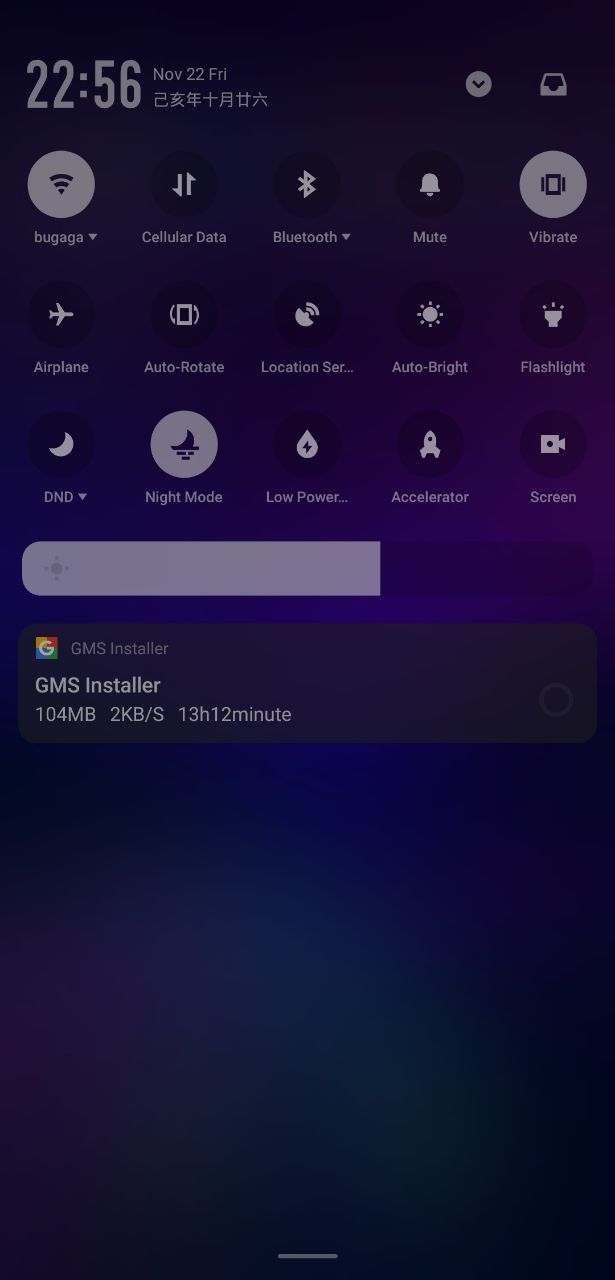The width and height of the screenshot is (615, 1280).
Task: Enable DND mode
Action: tap(61, 444)
